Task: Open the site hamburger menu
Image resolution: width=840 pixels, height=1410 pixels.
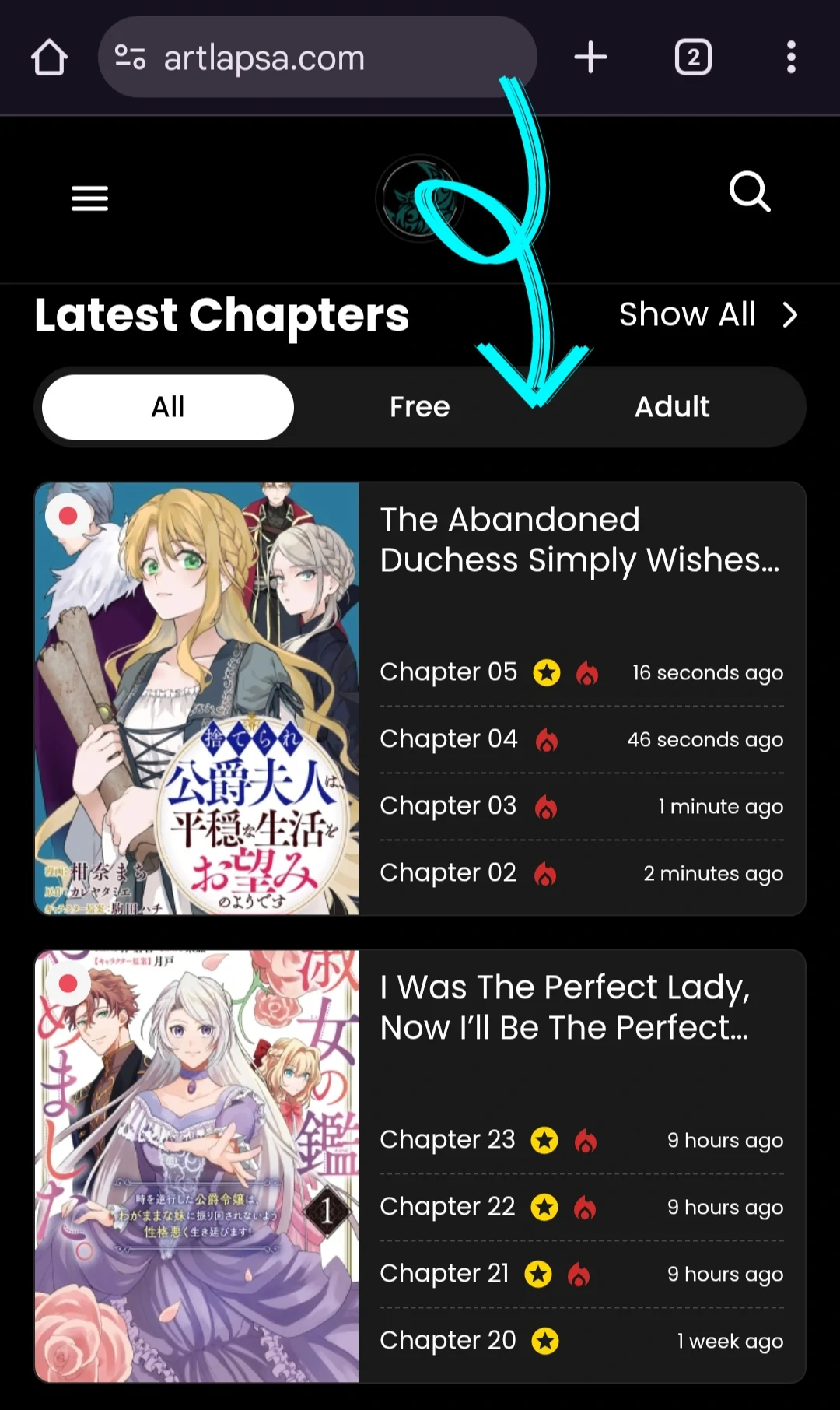Action: point(90,198)
